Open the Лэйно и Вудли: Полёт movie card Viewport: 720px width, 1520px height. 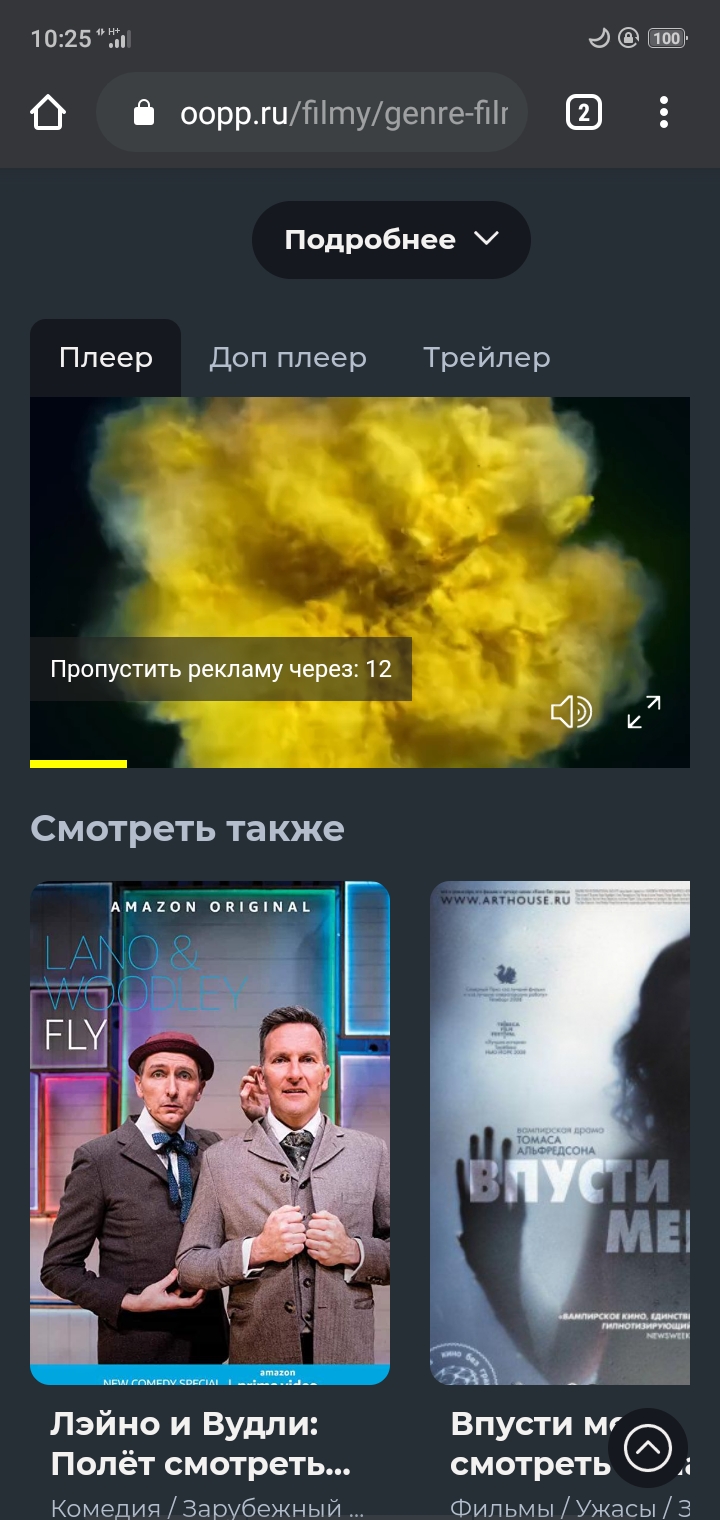tap(210, 1132)
